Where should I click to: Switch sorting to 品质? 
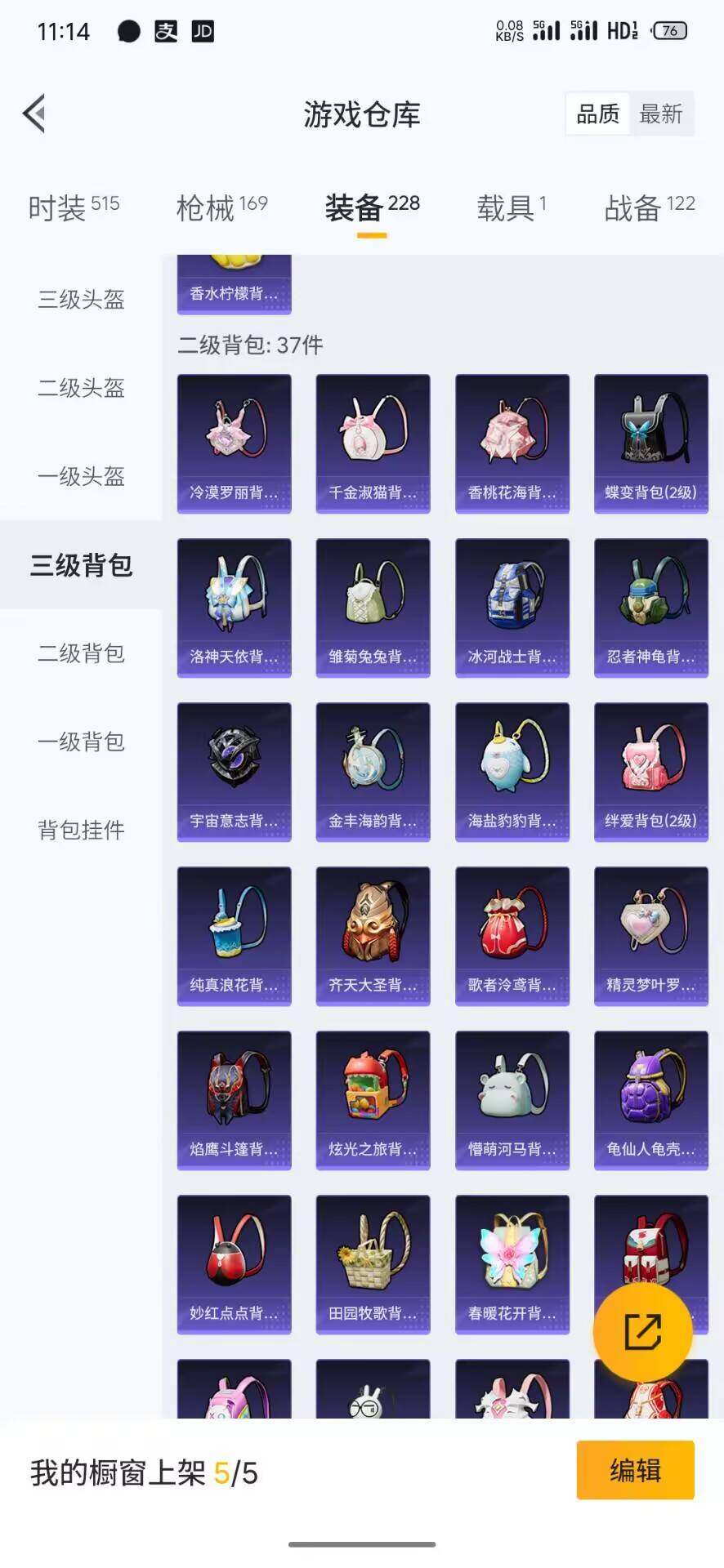pyautogui.click(x=597, y=114)
